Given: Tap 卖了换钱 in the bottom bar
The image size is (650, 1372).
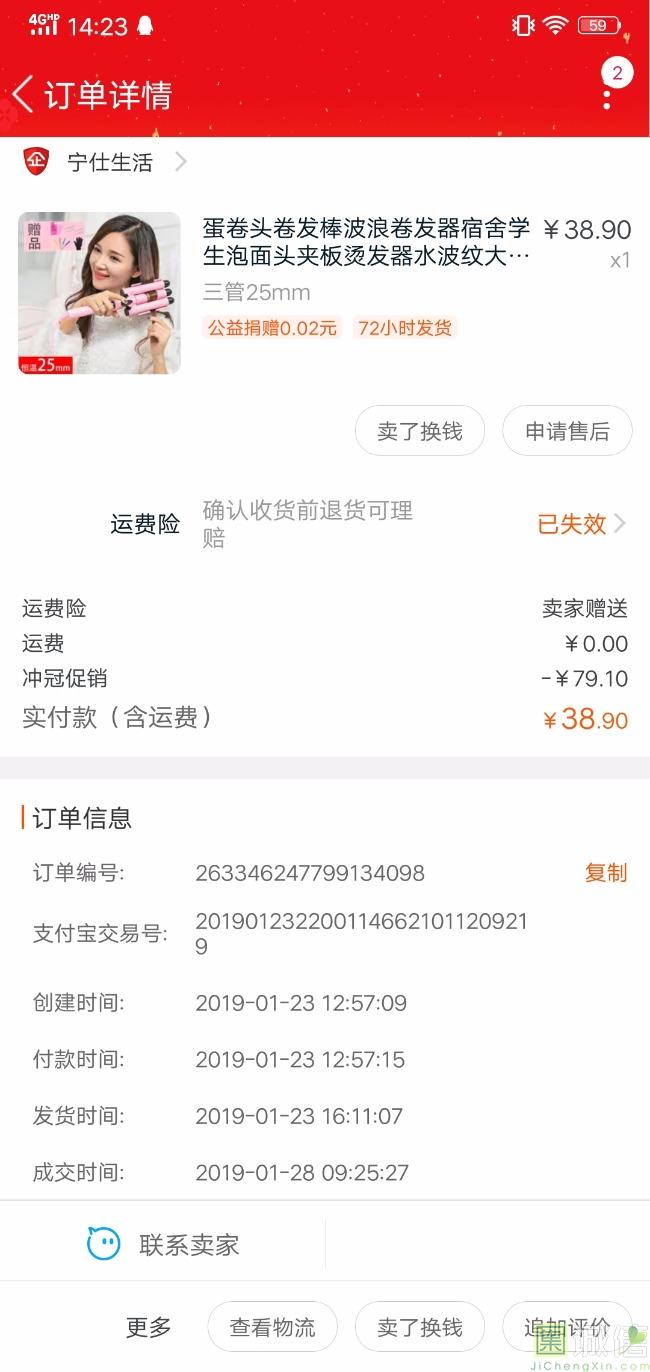Looking at the screenshot, I should pos(420,1327).
